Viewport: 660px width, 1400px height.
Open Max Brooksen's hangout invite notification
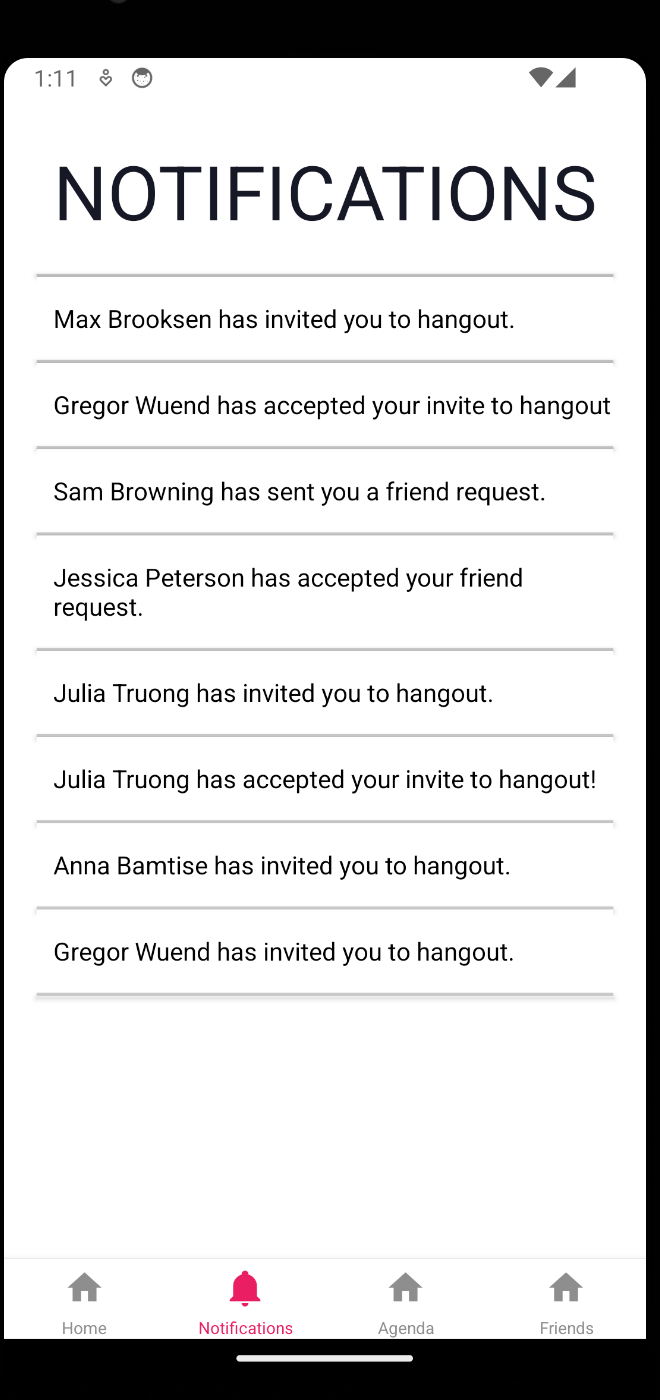coord(324,319)
